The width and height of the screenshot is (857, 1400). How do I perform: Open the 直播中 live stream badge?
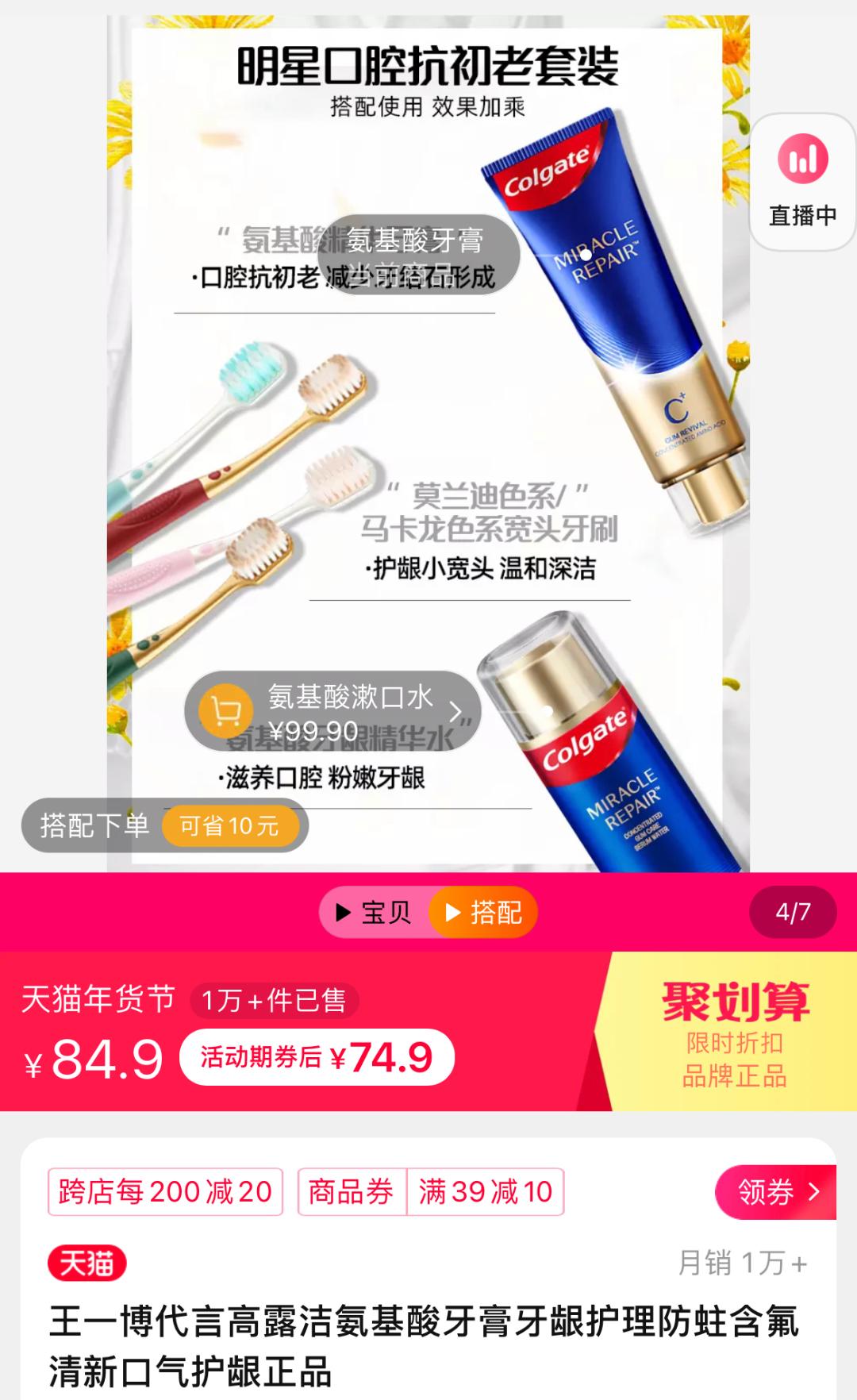[802, 182]
